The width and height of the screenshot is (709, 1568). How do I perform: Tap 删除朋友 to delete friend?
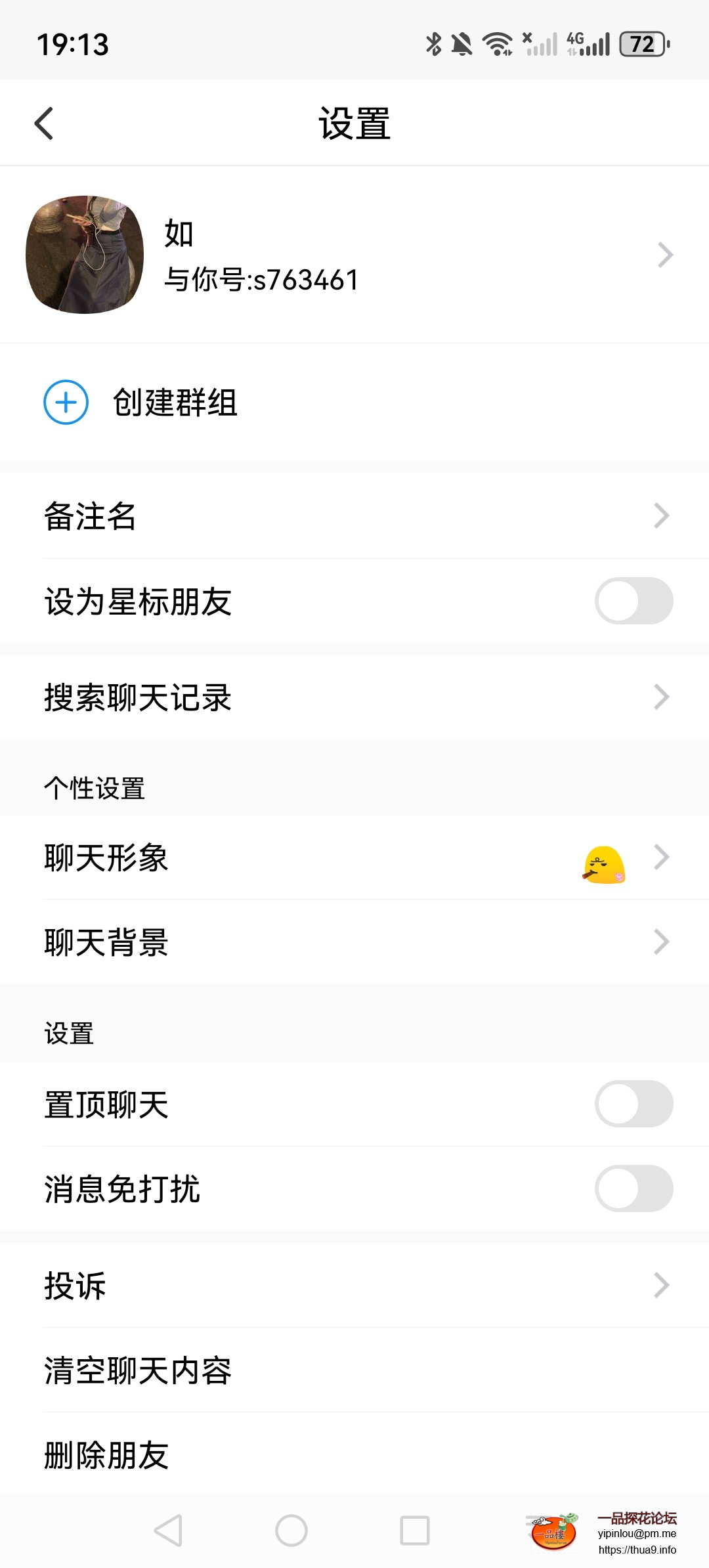coord(105,1454)
